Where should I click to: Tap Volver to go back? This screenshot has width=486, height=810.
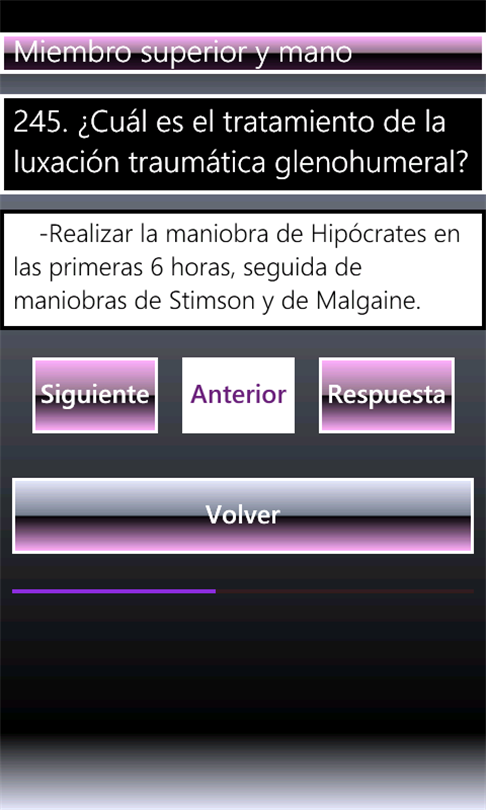(x=243, y=516)
